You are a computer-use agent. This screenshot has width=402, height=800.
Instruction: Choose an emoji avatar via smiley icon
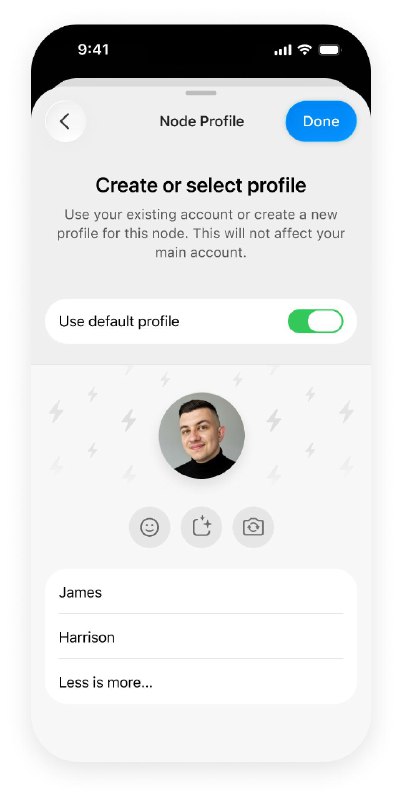tap(149, 527)
